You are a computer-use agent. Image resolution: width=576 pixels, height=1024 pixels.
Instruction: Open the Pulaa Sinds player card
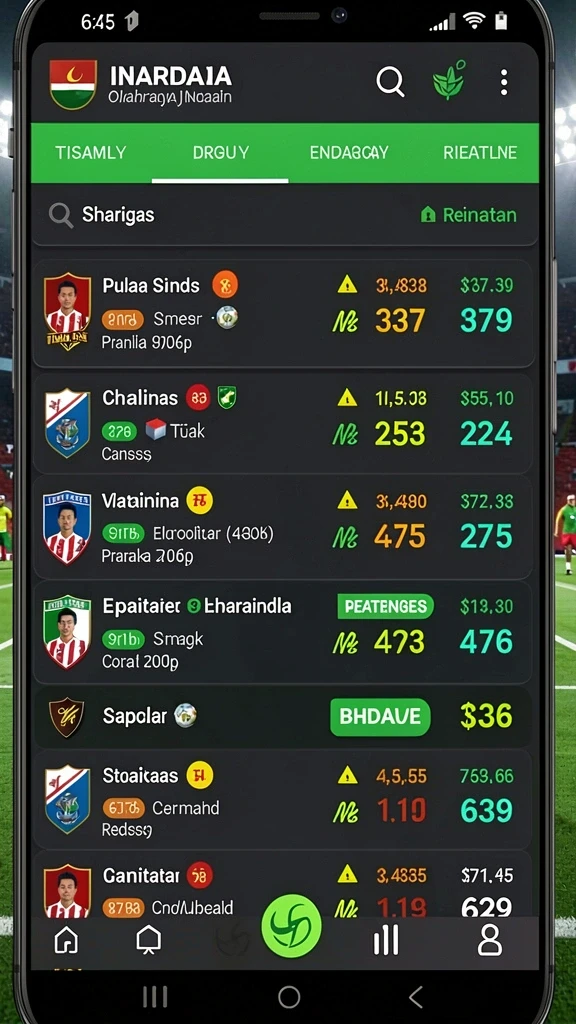[285, 313]
